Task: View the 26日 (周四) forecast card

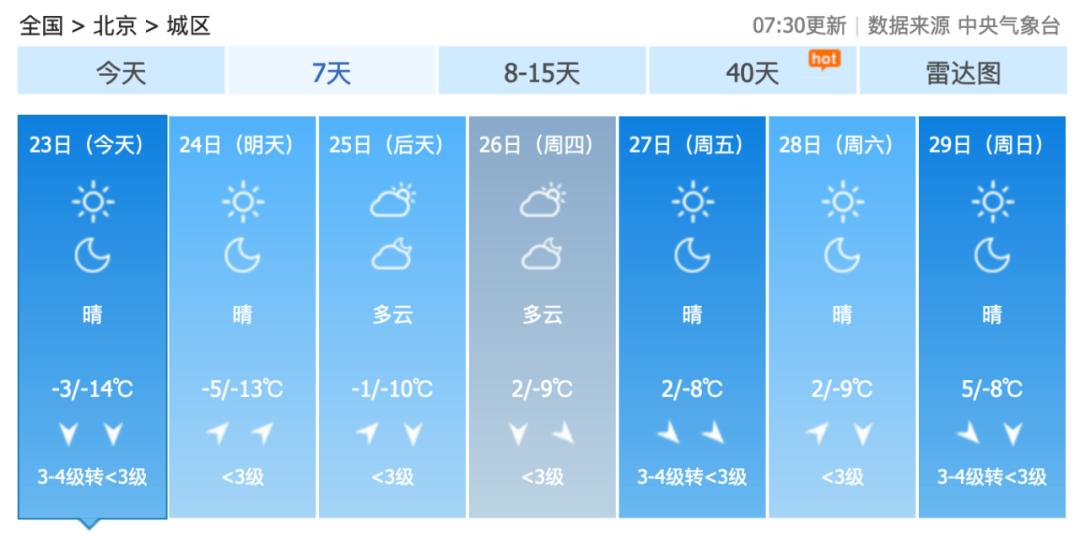Action: click(x=542, y=317)
